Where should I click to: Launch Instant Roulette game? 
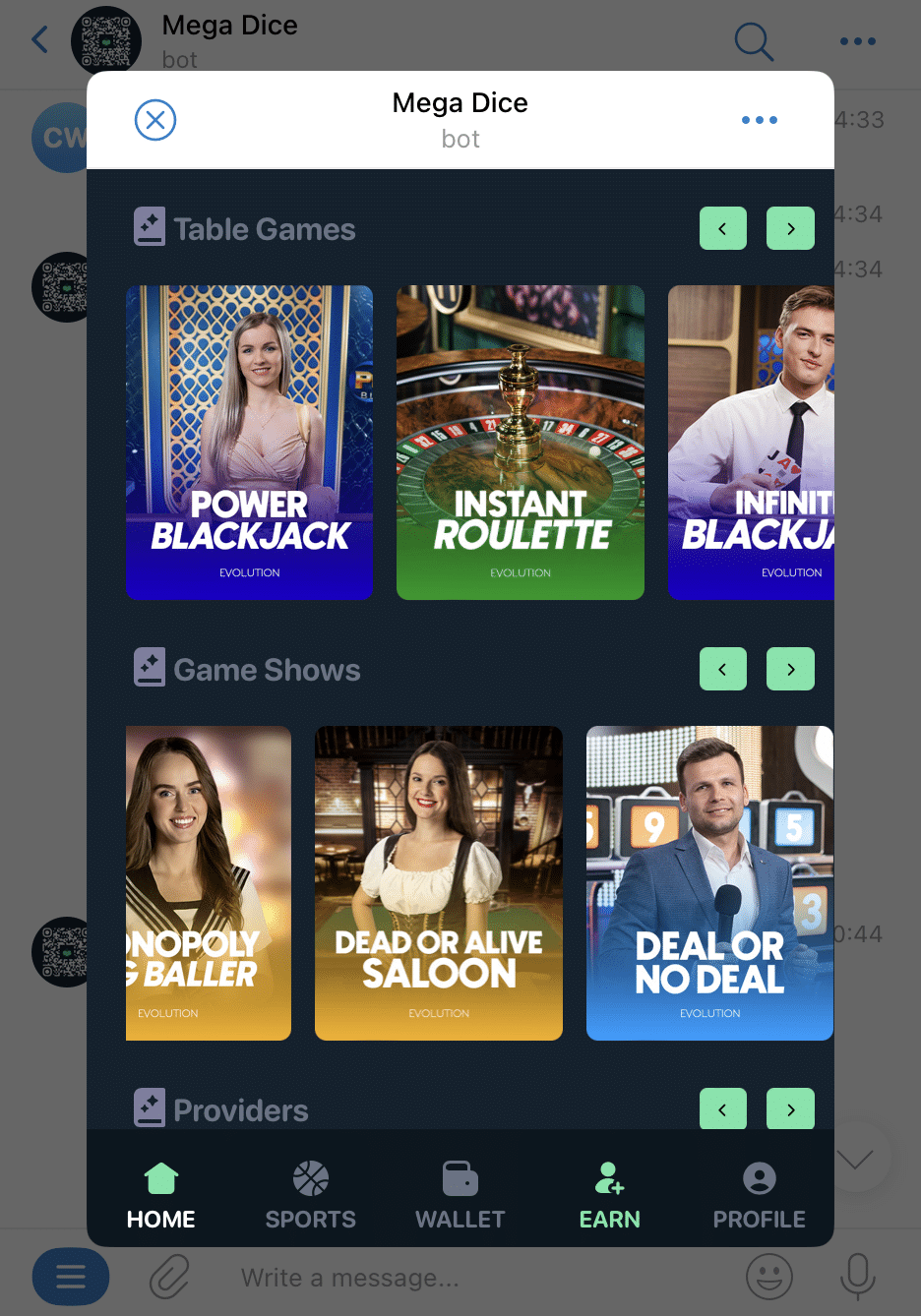coord(520,443)
